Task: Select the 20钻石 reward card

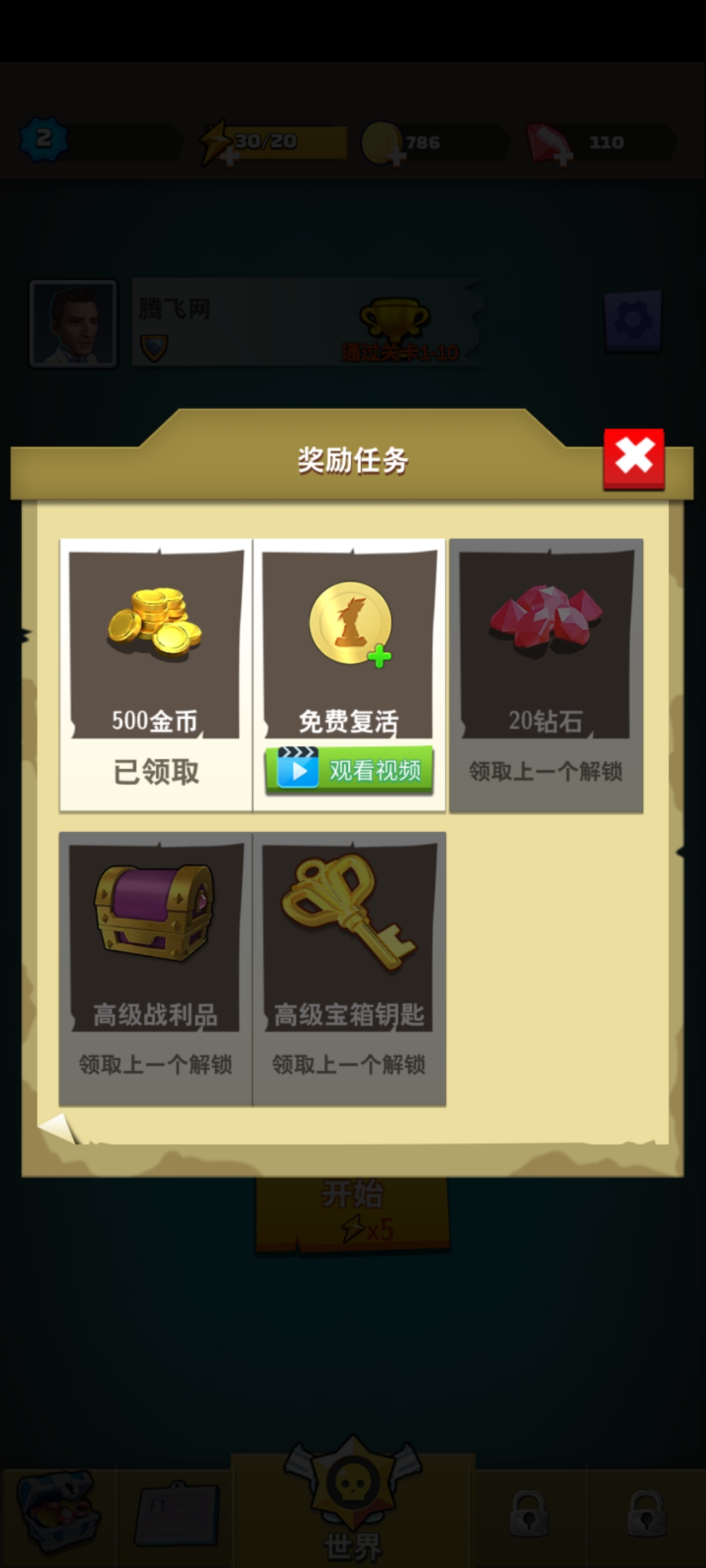Action: (546, 675)
